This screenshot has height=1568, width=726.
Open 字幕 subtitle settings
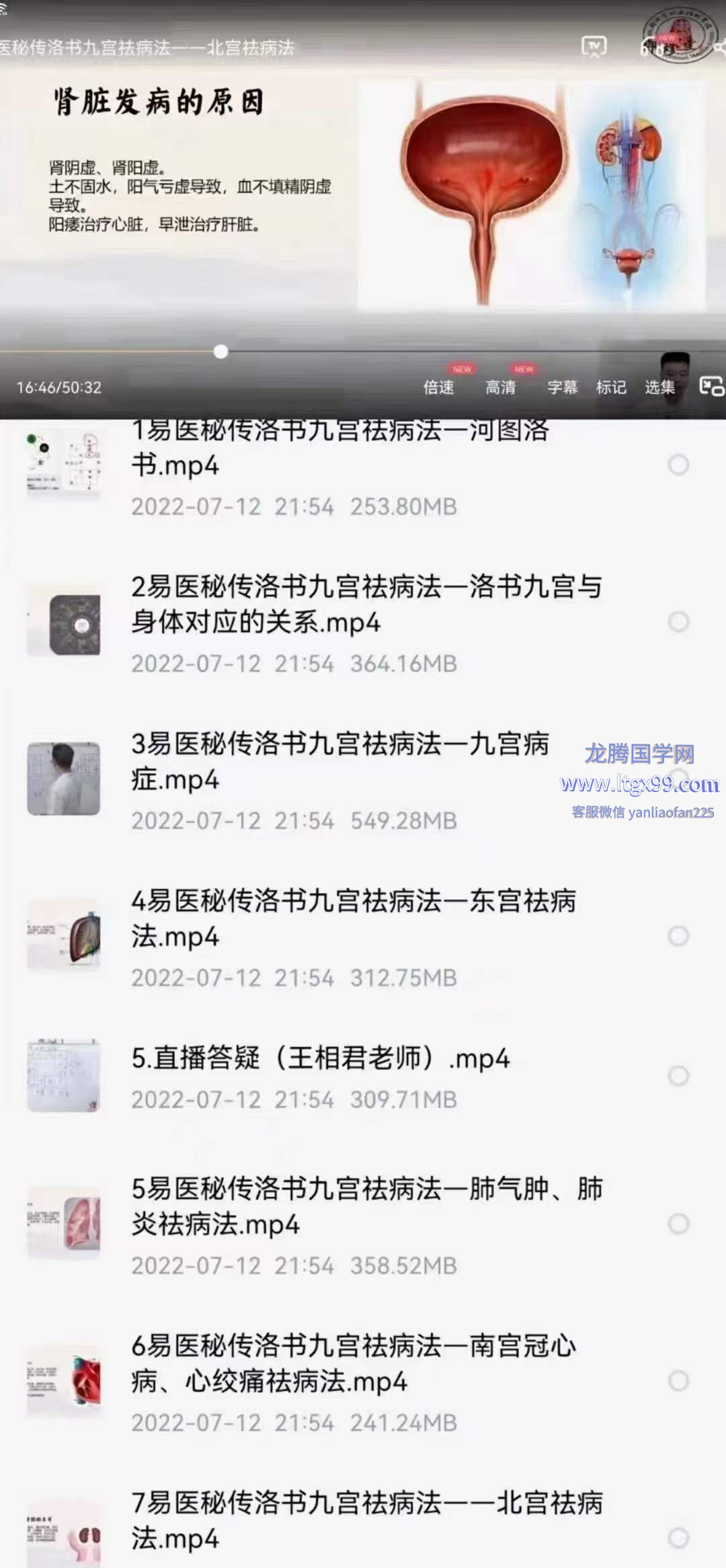click(x=562, y=387)
